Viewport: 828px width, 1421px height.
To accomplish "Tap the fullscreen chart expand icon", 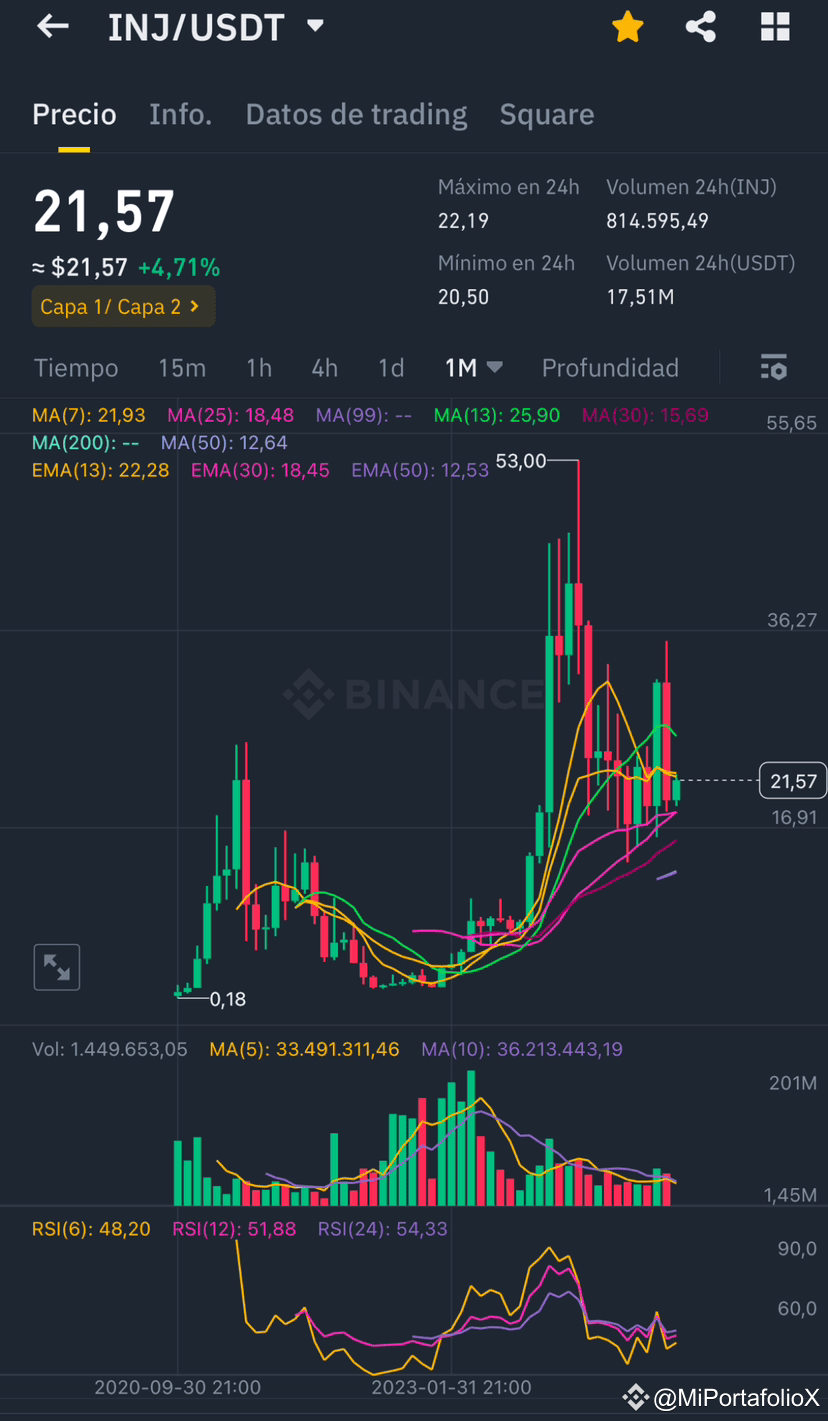I will pyautogui.click(x=56, y=966).
